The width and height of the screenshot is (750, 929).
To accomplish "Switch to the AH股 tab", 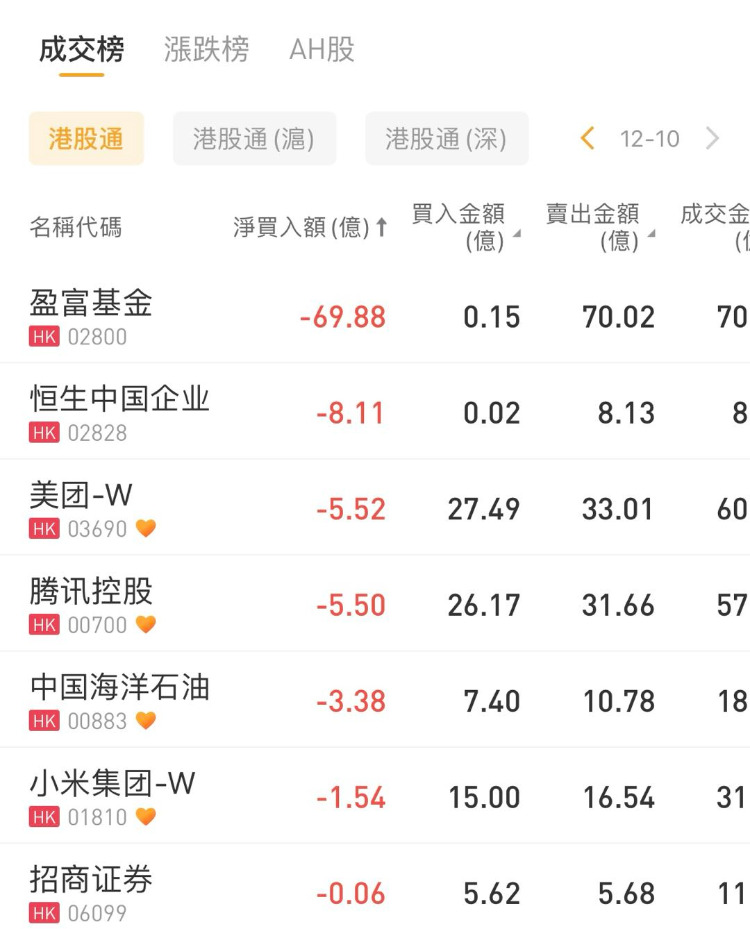I will [x=322, y=49].
